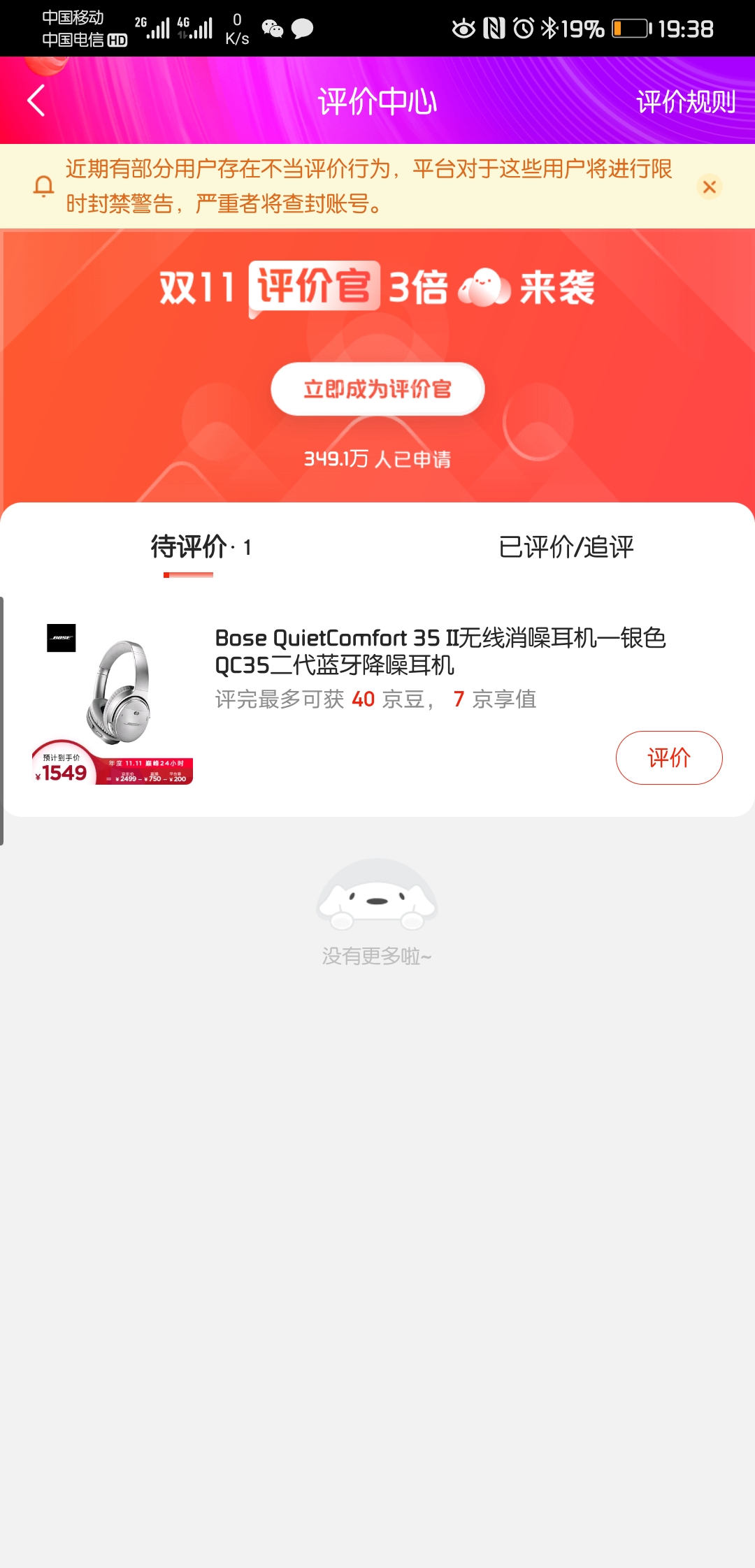Screen dimensions: 755x1568
Task: Open the Bose headphones product image
Action: pyautogui.click(x=112, y=704)
